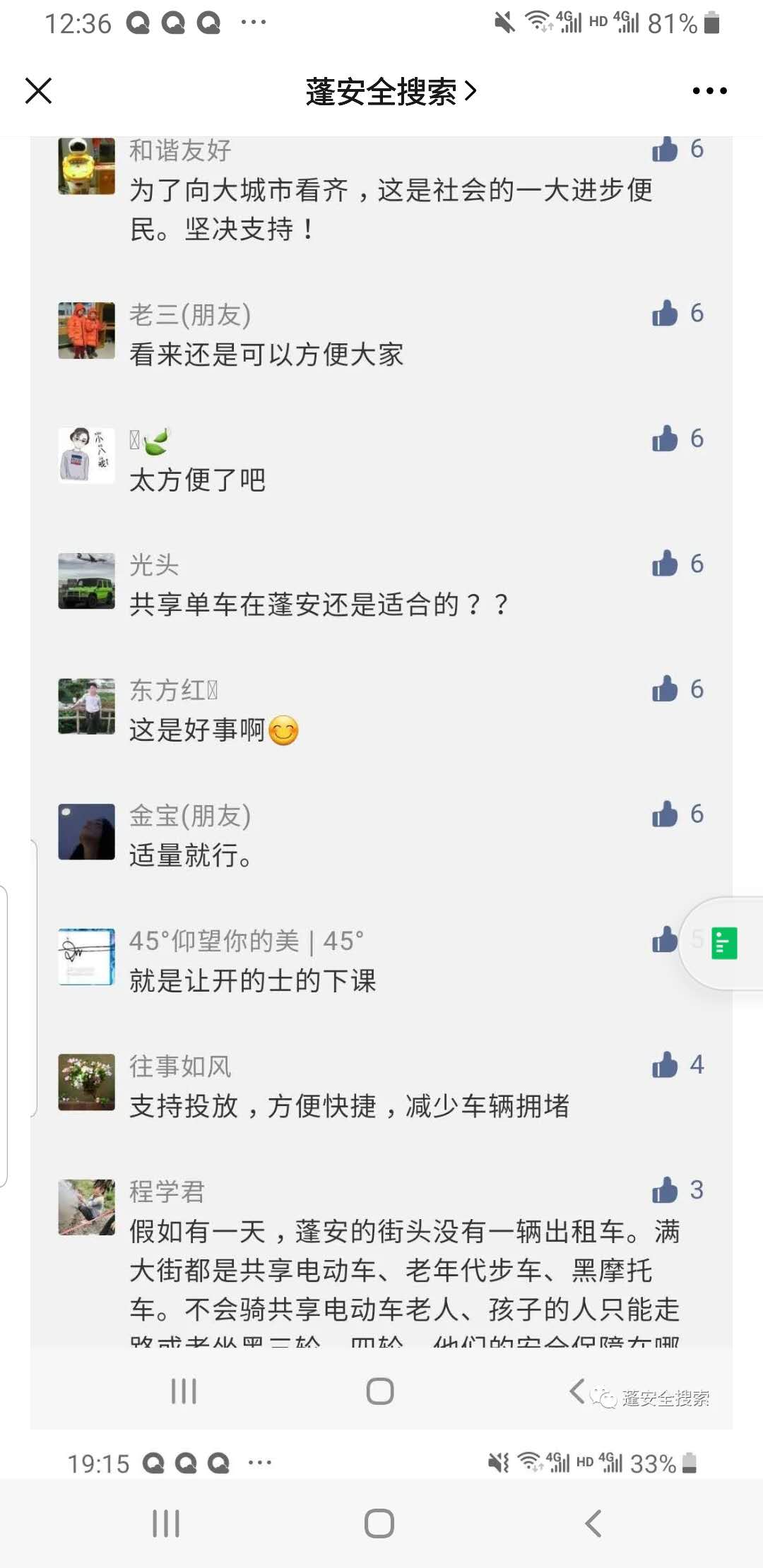Open the green floating article button
This screenshot has height=1568, width=763.
pyautogui.click(x=724, y=944)
